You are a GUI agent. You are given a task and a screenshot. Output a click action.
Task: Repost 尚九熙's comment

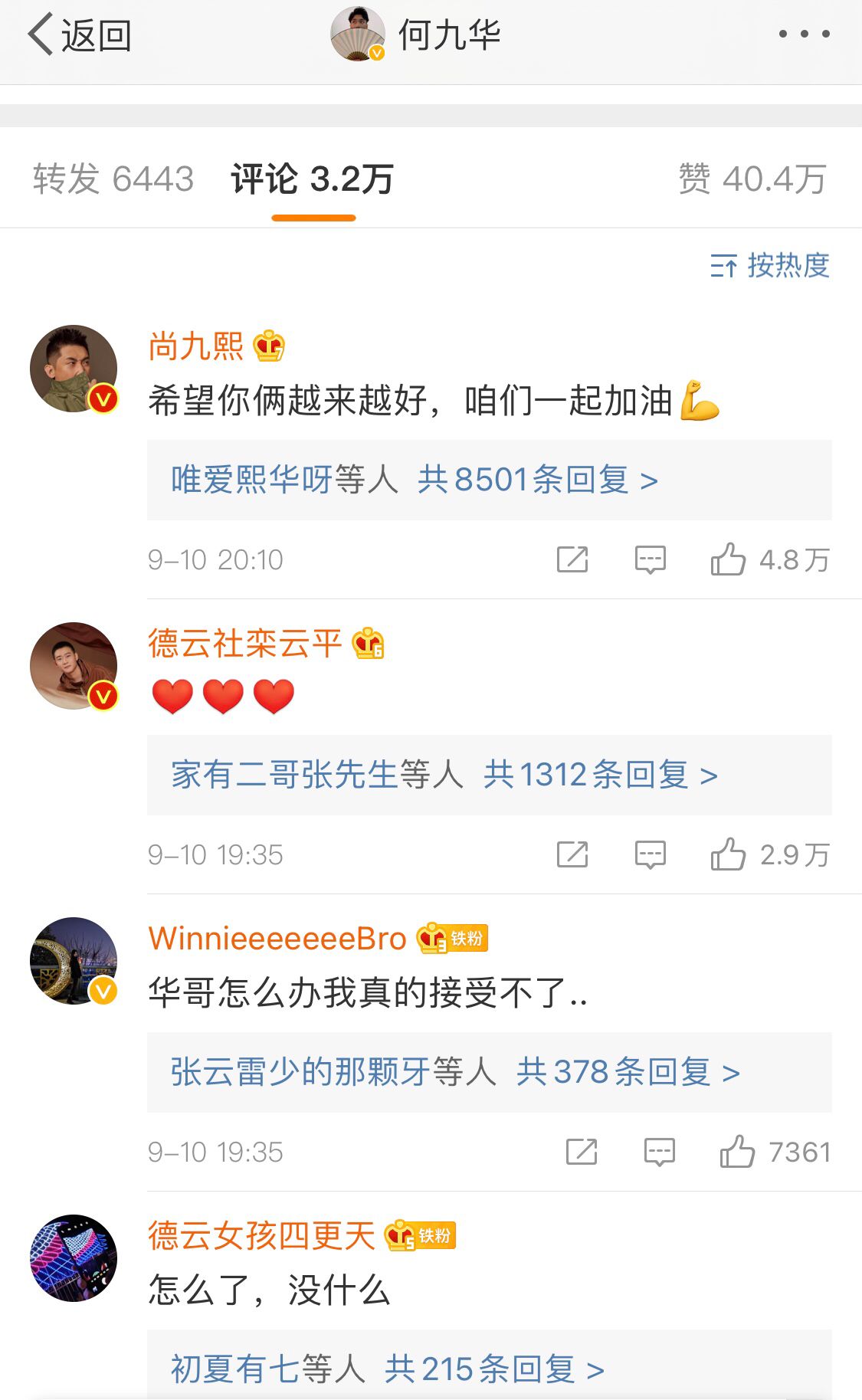(x=572, y=559)
